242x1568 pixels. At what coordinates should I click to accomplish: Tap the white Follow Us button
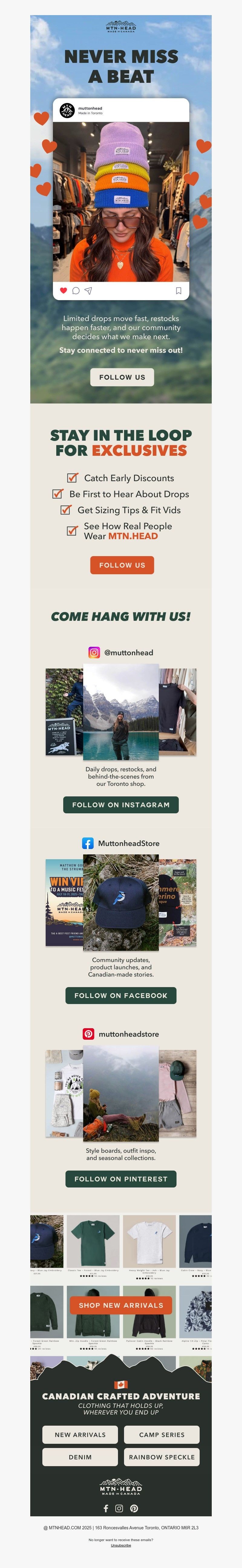point(122,377)
